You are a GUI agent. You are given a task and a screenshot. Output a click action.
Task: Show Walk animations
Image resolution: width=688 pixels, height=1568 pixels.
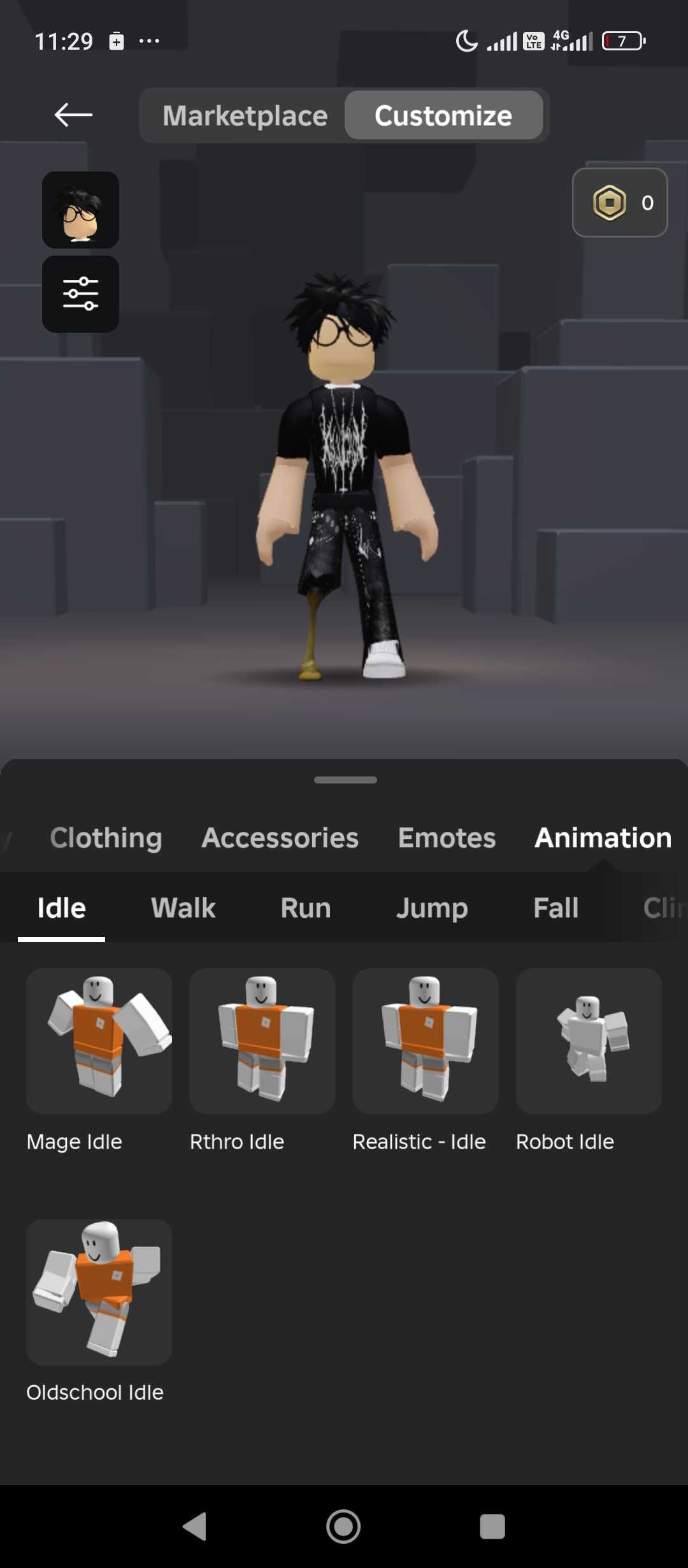pyautogui.click(x=183, y=908)
